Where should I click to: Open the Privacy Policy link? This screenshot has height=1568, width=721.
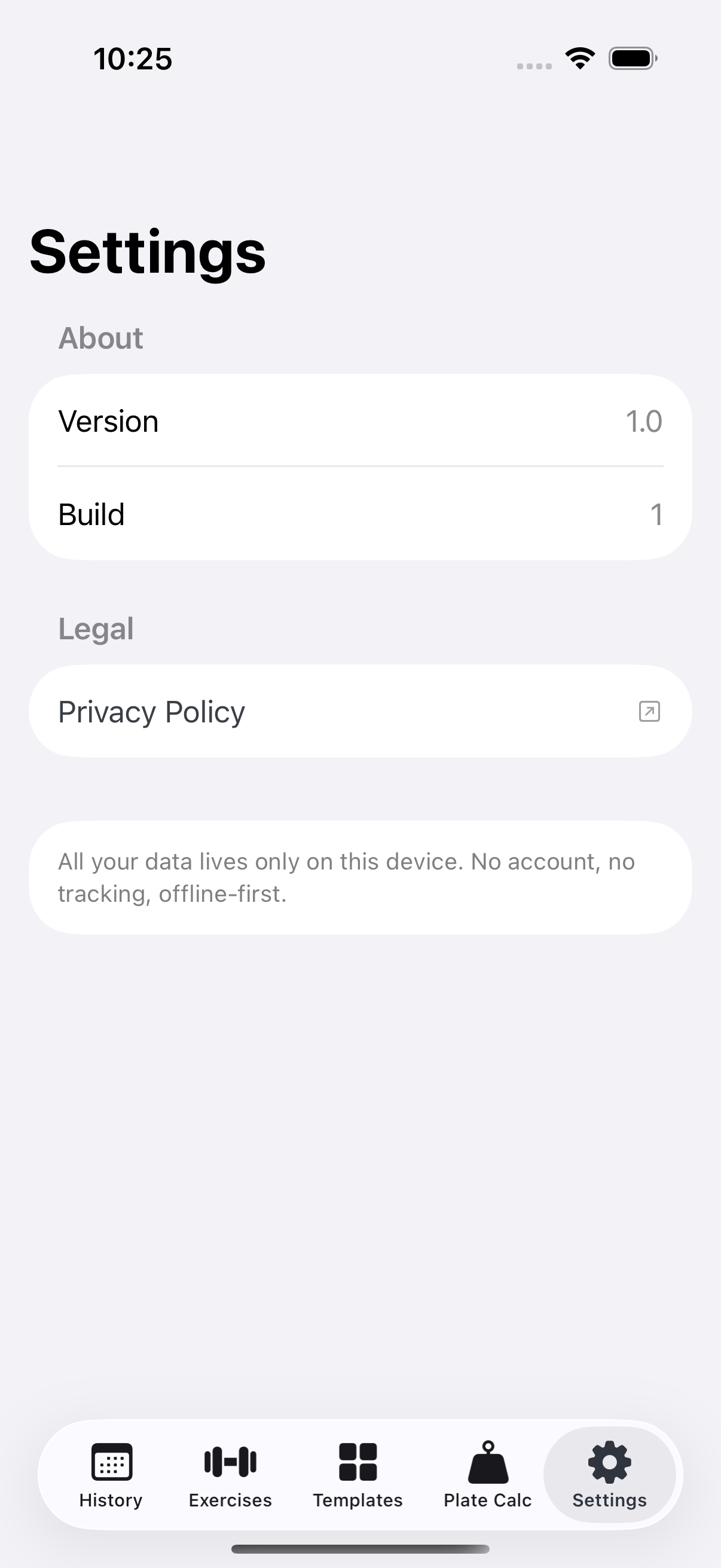point(360,711)
